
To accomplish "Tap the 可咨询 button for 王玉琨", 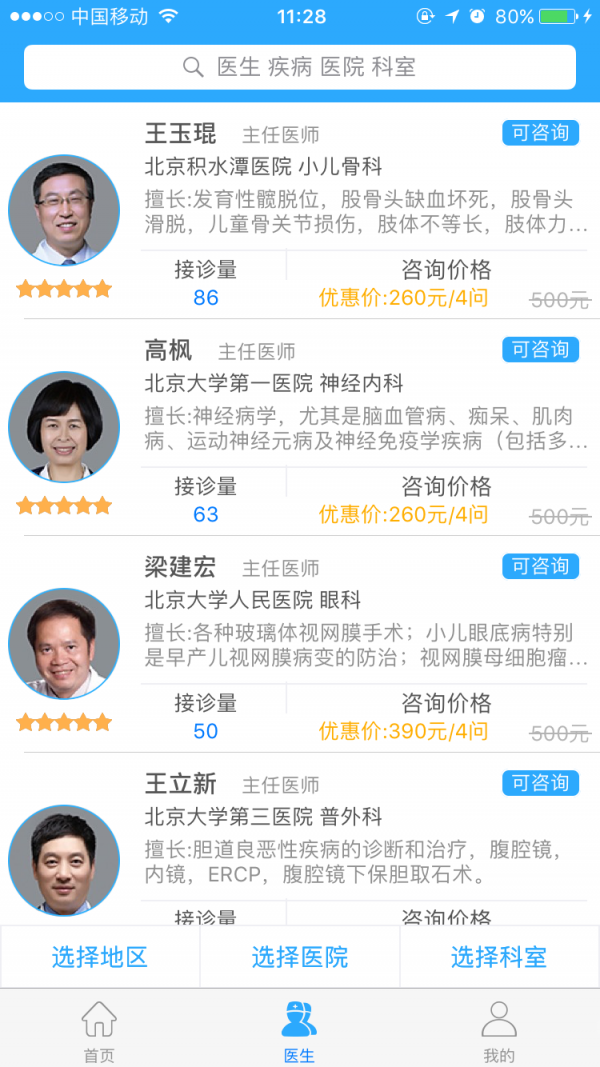I will point(540,133).
